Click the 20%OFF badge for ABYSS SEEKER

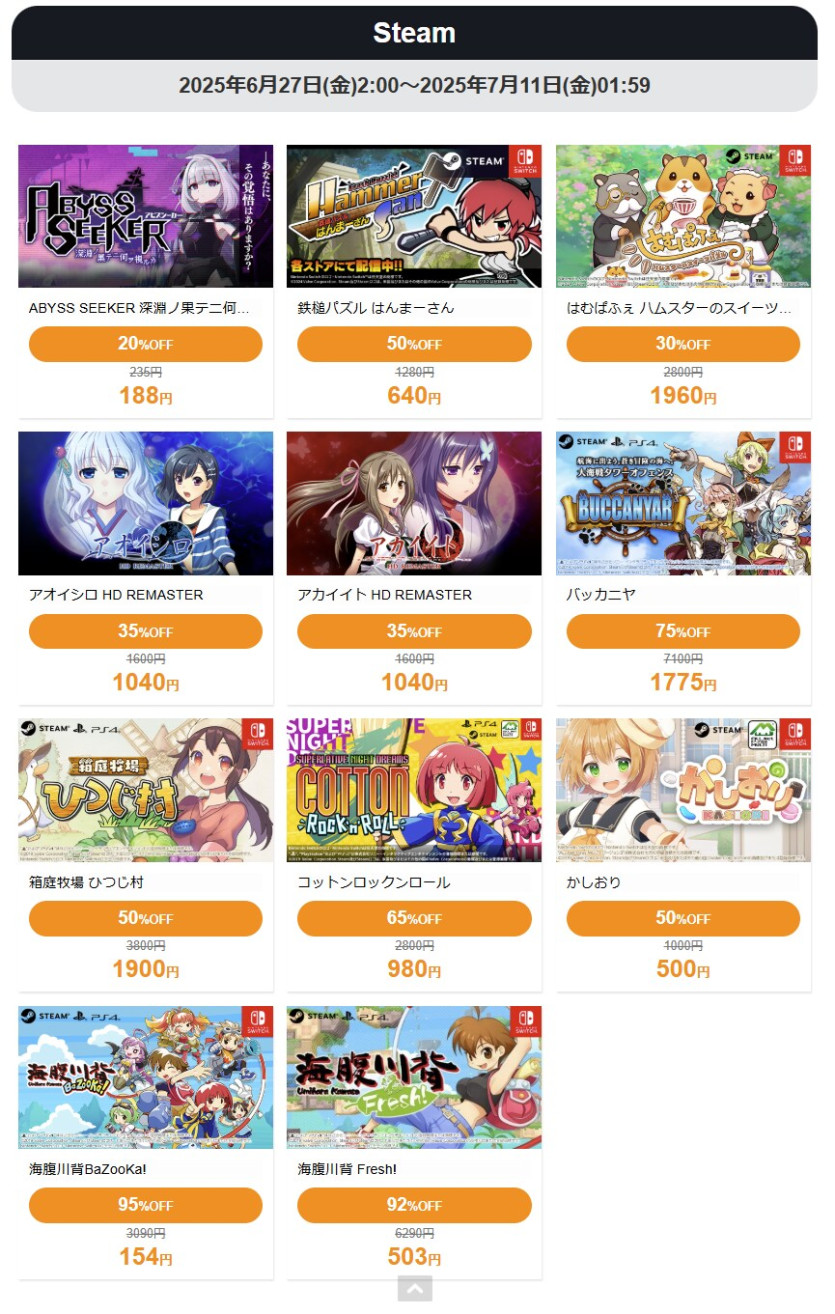click(x=144, y=344)
